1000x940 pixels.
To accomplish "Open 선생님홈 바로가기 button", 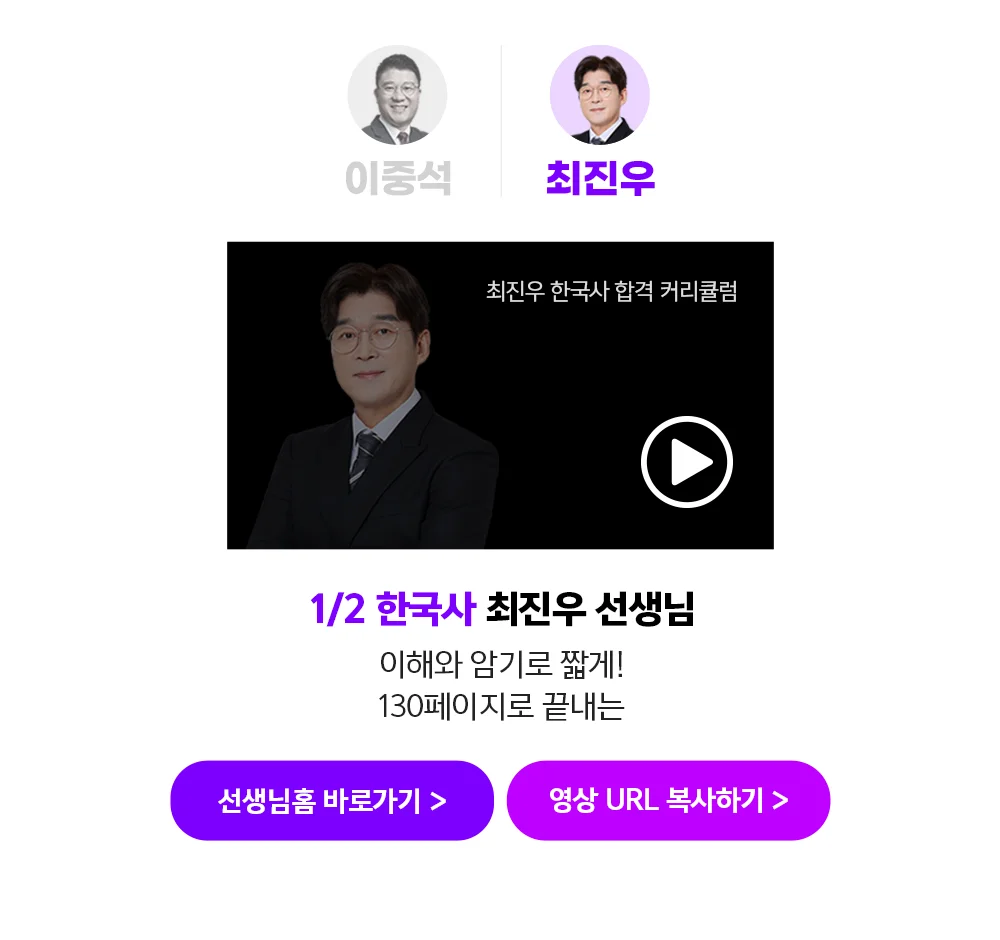I will pyautogui.click(x=332, y=801).
